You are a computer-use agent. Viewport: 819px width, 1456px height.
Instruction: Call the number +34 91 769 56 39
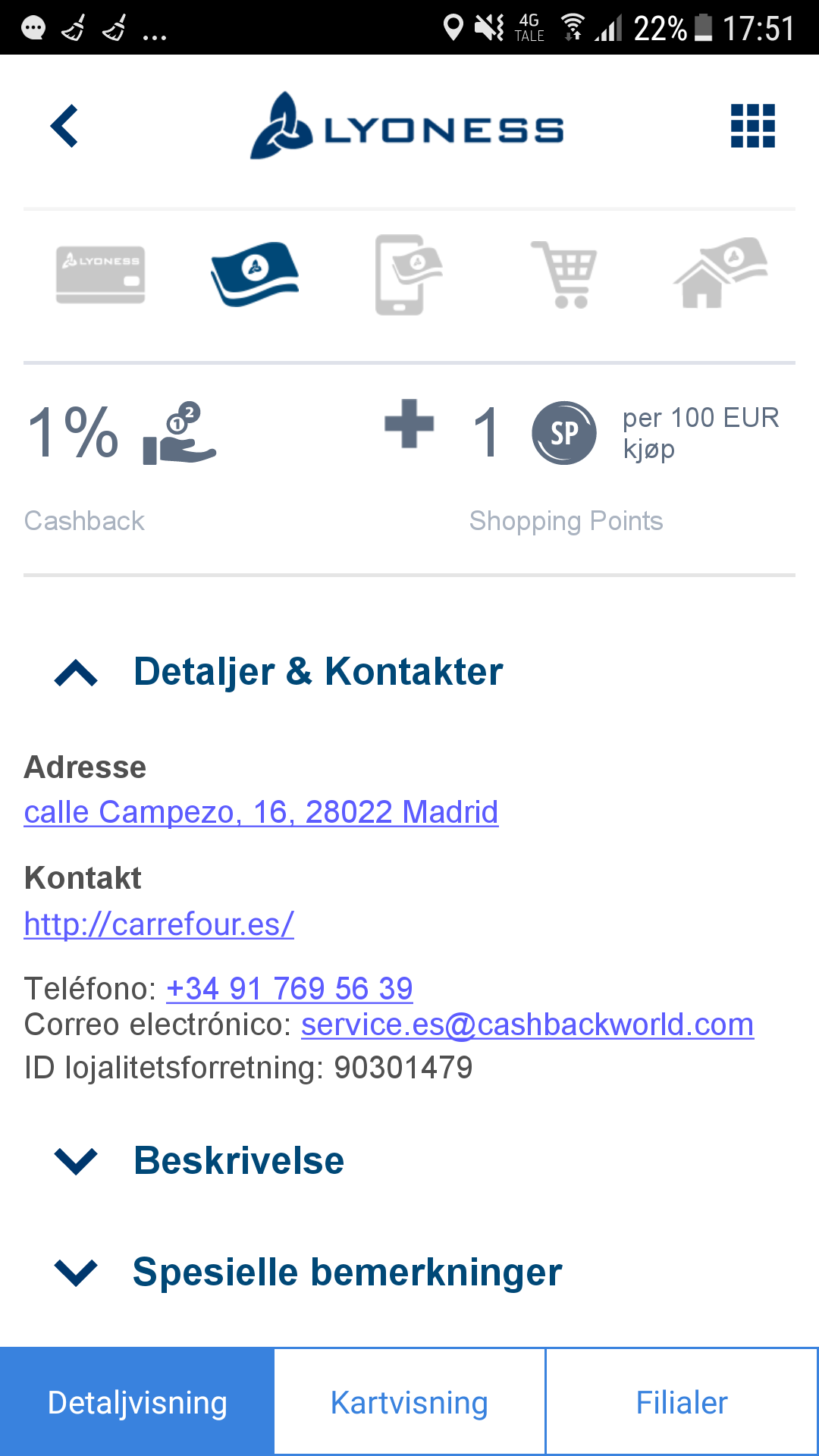[x=290, y=989]
